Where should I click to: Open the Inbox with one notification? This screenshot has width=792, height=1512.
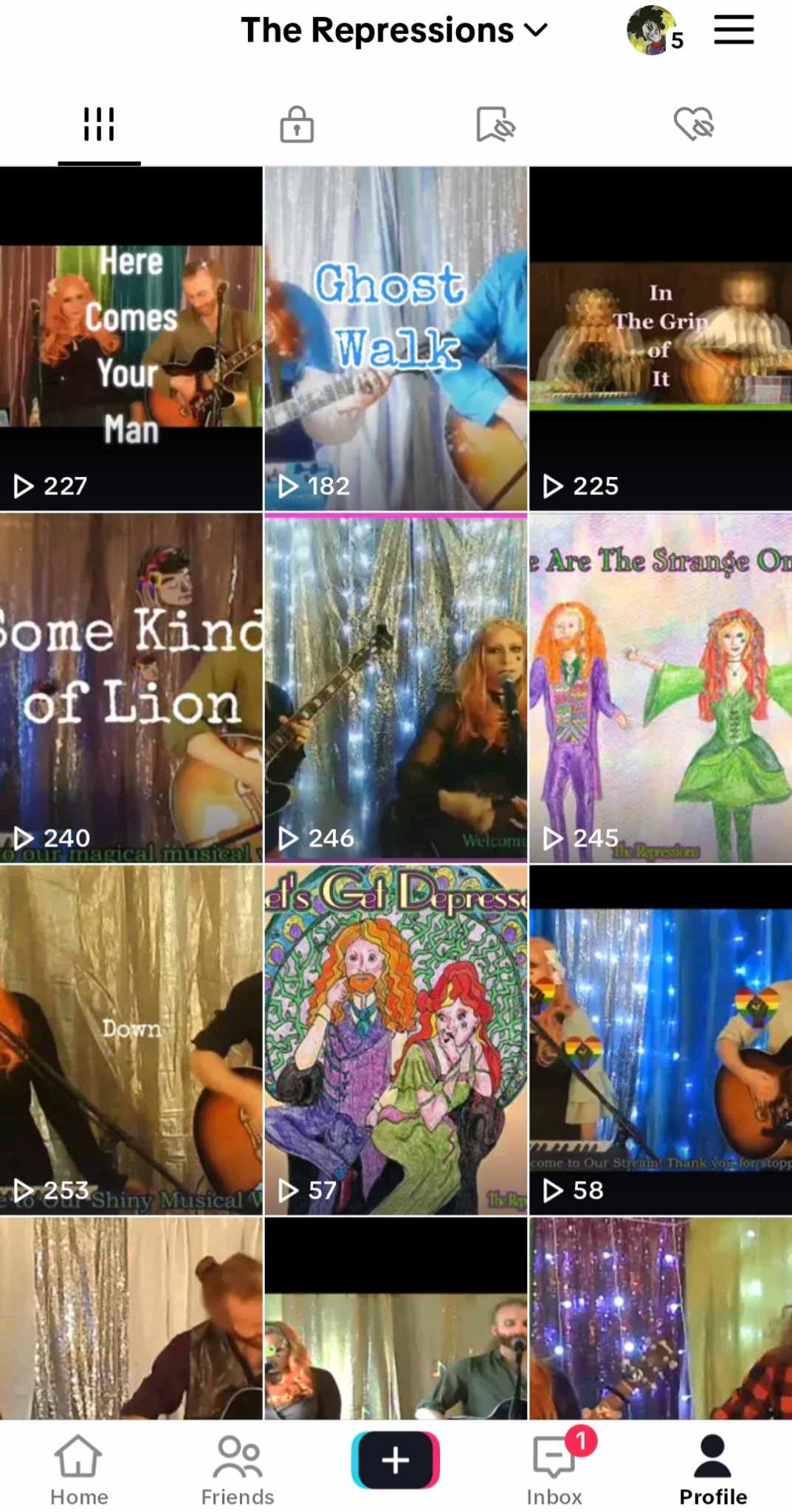pyautogui.click(x=554, y=1469)
